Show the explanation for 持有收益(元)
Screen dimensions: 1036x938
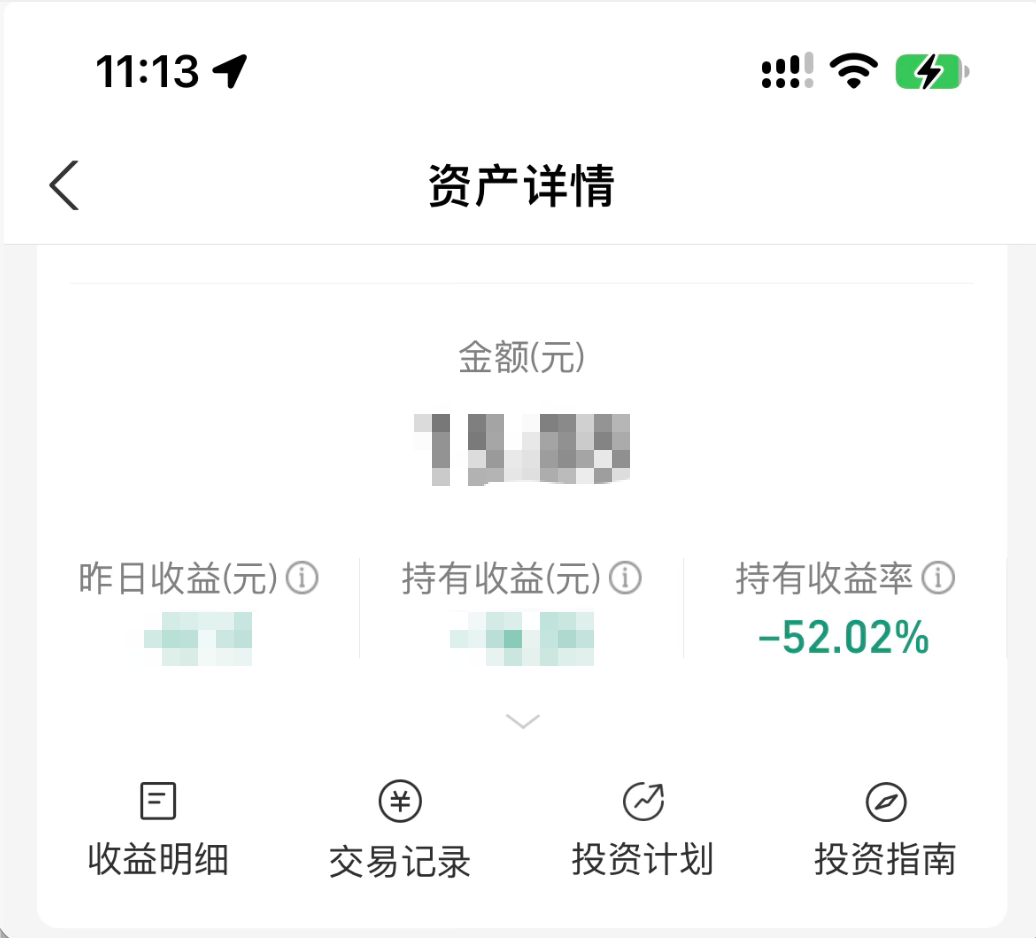click(x=625, y=578)
